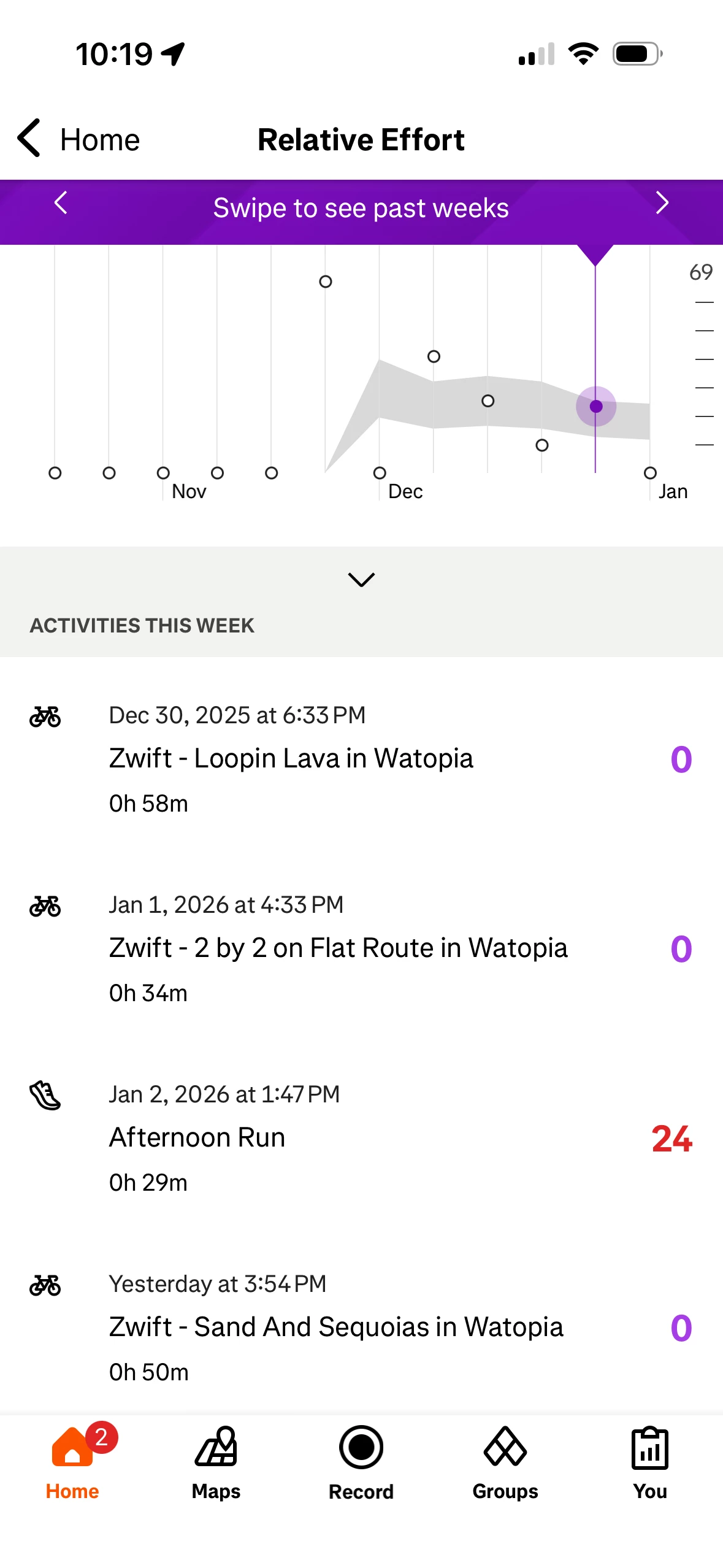Image resolution: width=723 pixels, height=1568 pixels.
Task: Go to the You tab
Action: [x=649, y=1462]
